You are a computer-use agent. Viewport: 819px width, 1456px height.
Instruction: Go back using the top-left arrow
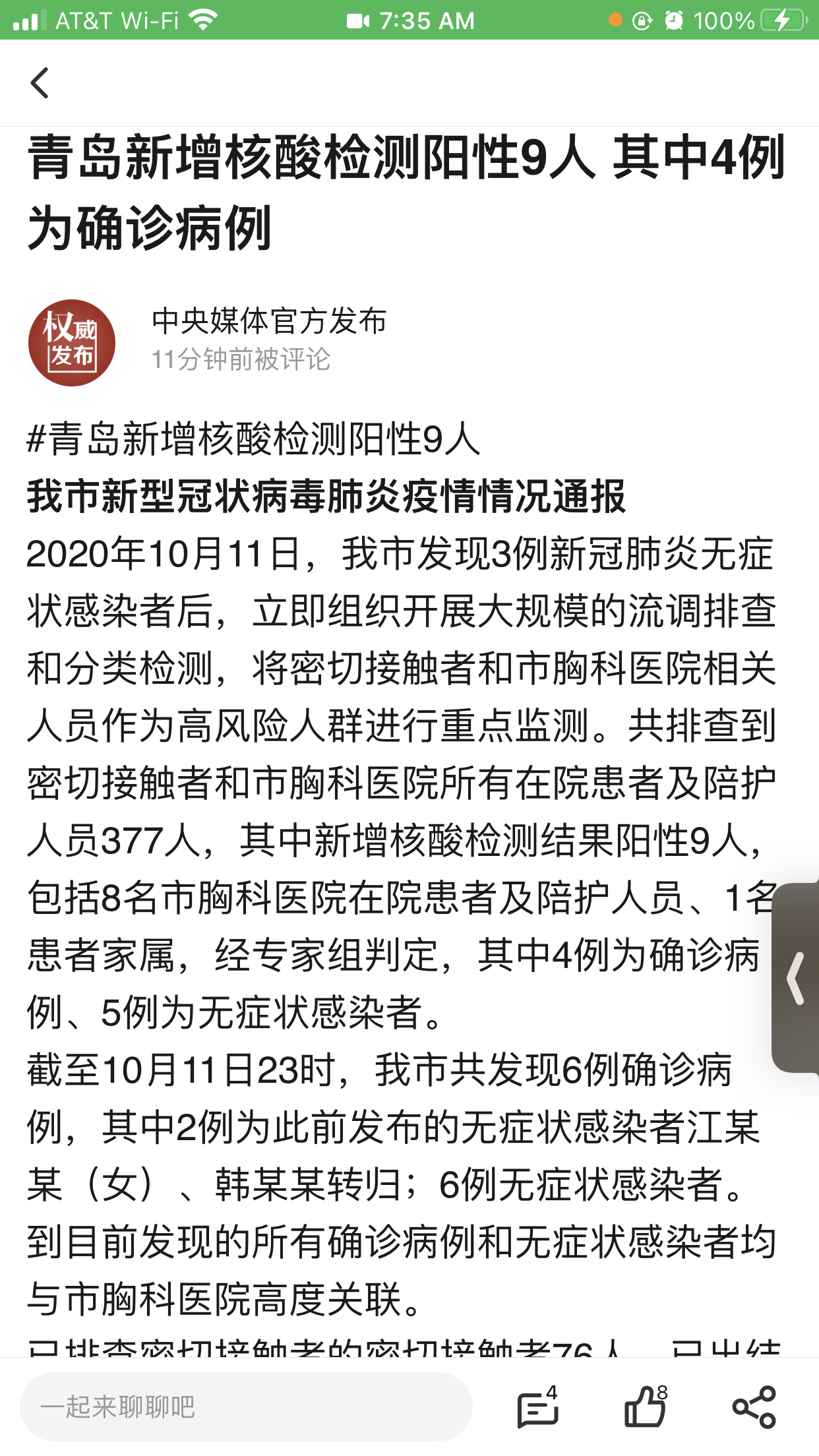click(x=40, y=83)
